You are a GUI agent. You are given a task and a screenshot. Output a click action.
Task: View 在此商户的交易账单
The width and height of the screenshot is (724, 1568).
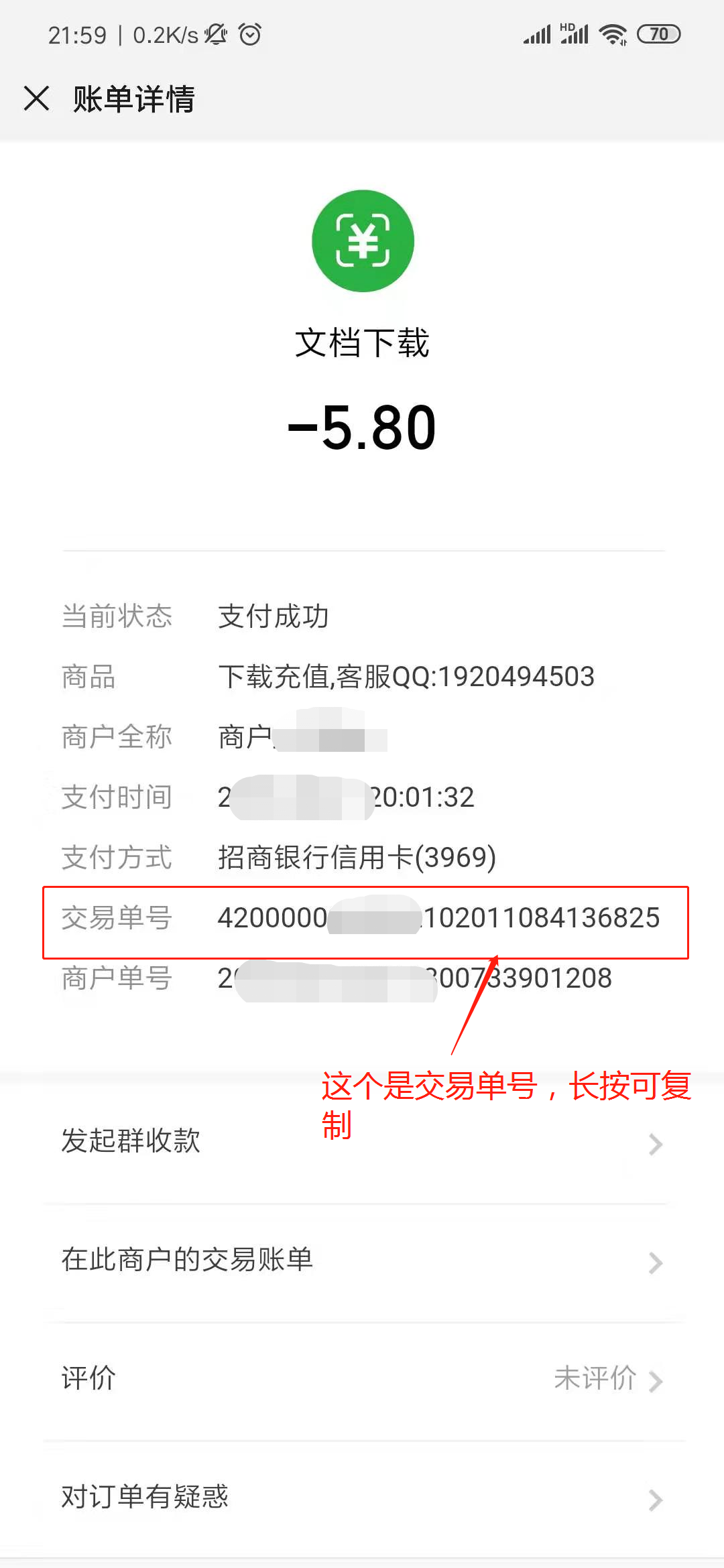(x=362, y=1260)
